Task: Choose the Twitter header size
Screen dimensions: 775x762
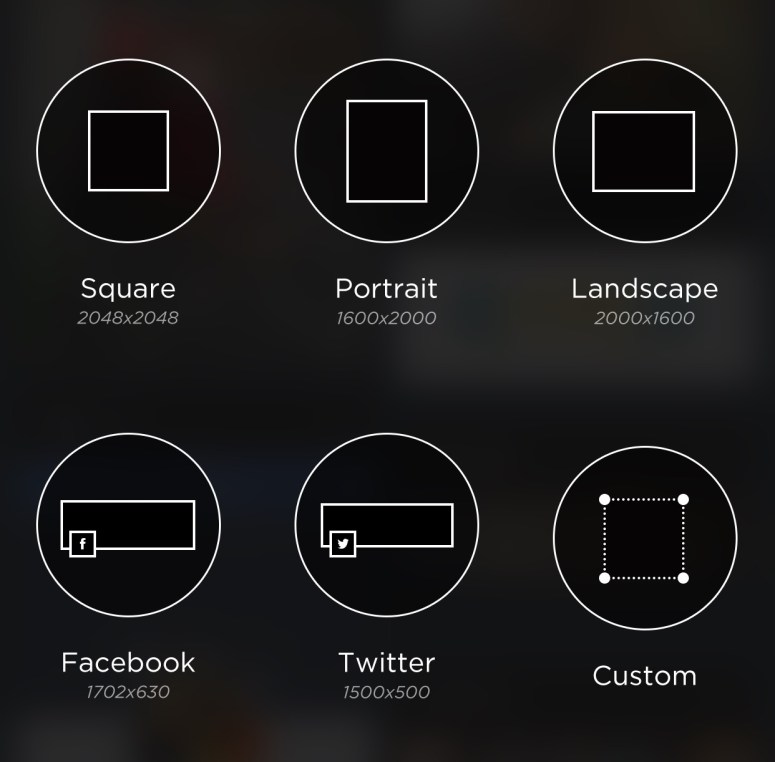Action: click(x=387, y=525)
